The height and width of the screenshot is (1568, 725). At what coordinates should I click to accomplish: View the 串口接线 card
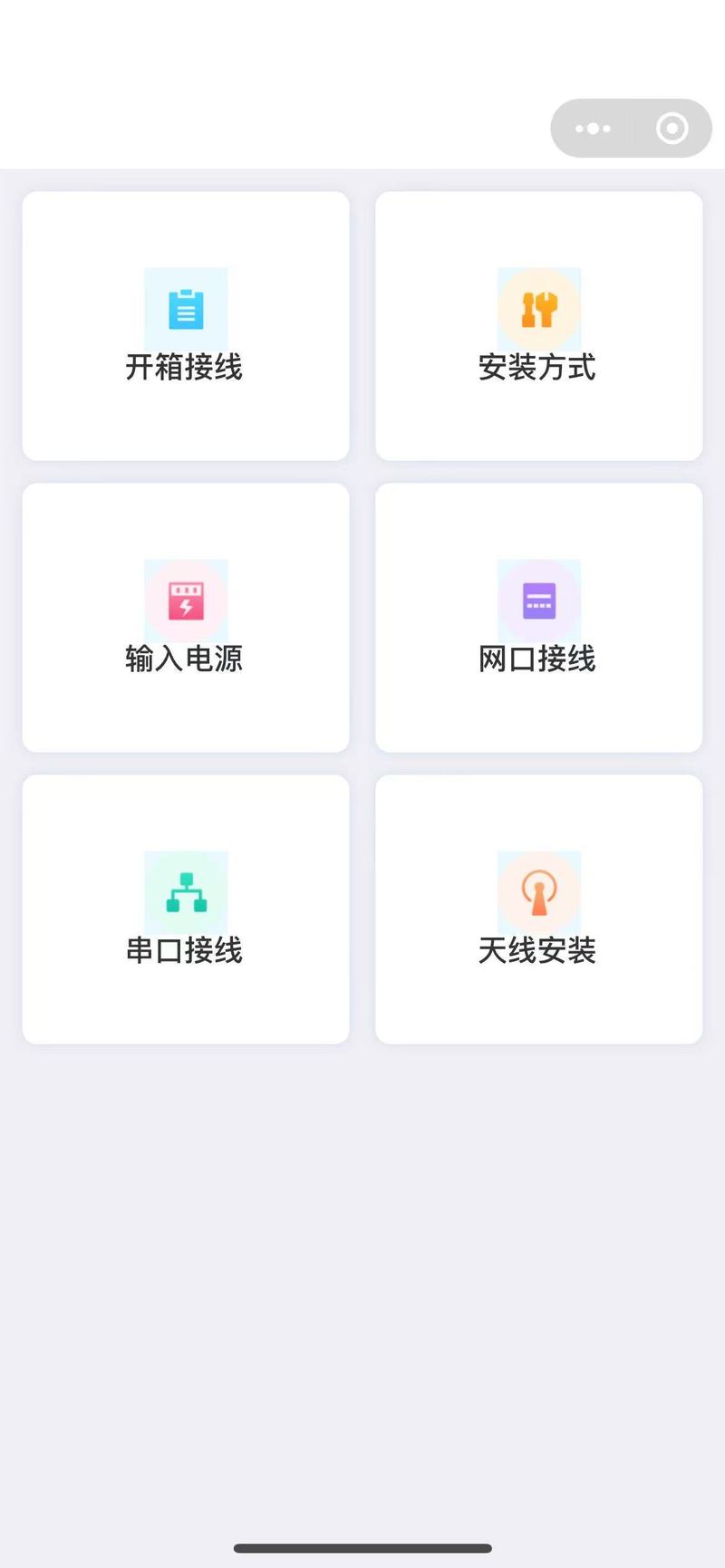point(186,909)
